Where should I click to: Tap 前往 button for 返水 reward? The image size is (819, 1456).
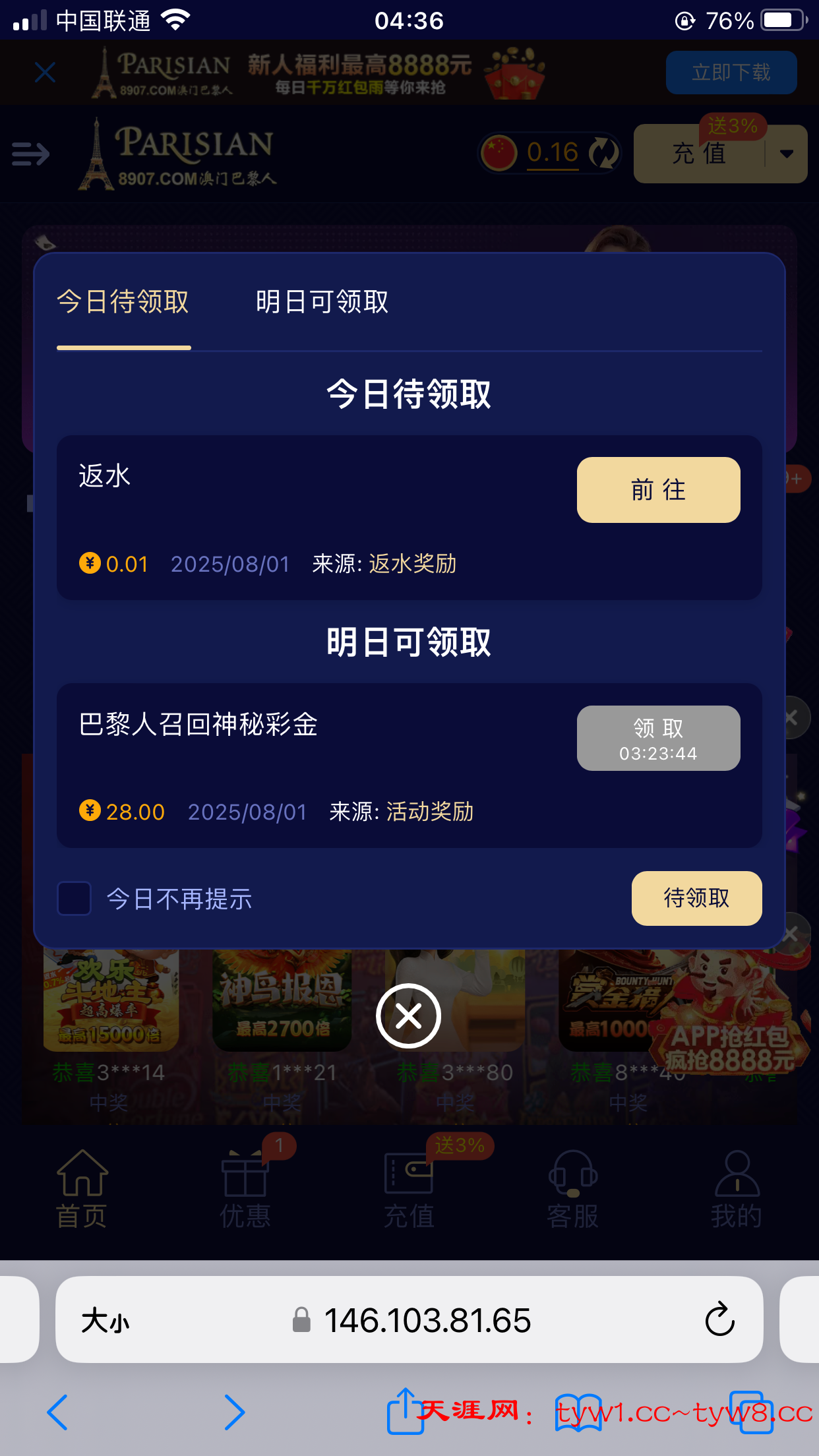coord(658,490)
